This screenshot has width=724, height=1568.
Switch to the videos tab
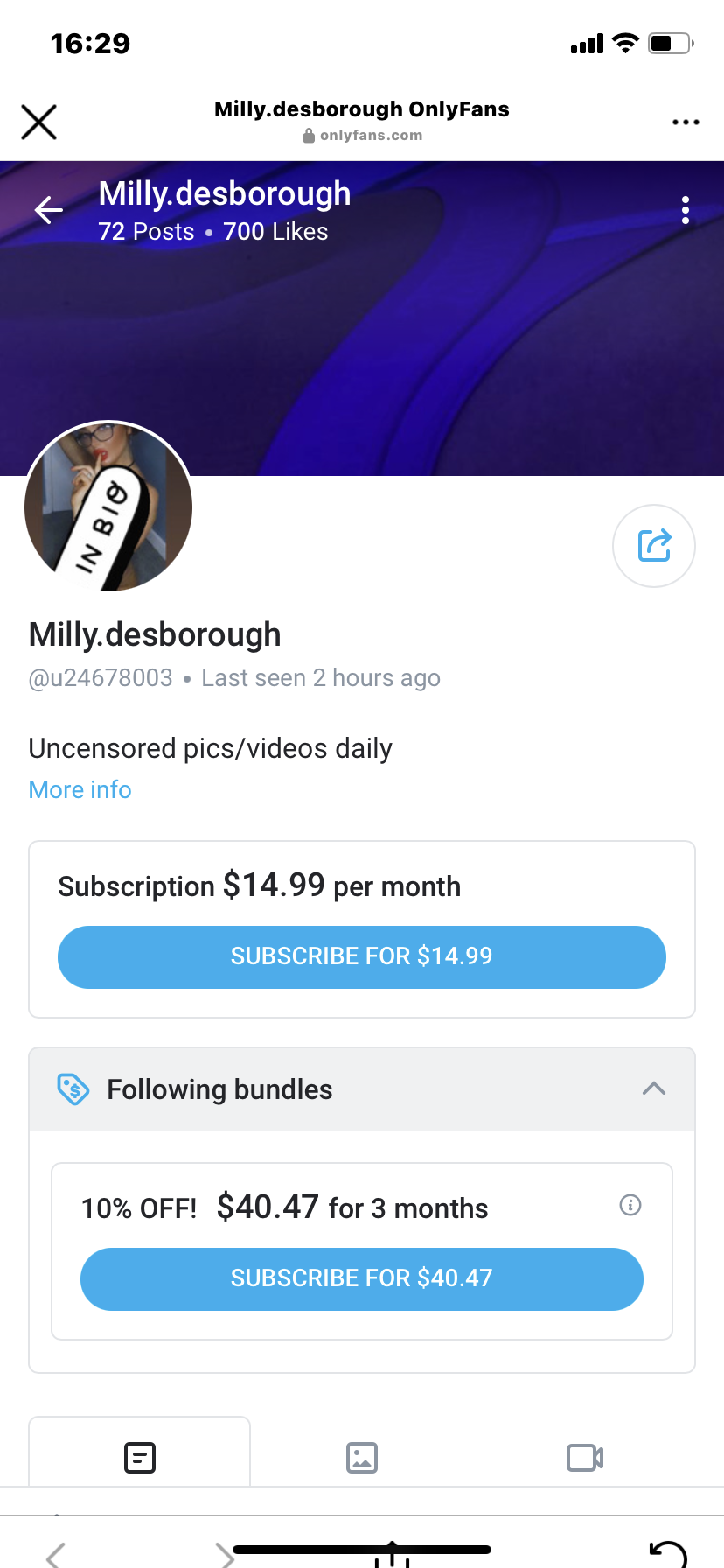(585, 1458)
